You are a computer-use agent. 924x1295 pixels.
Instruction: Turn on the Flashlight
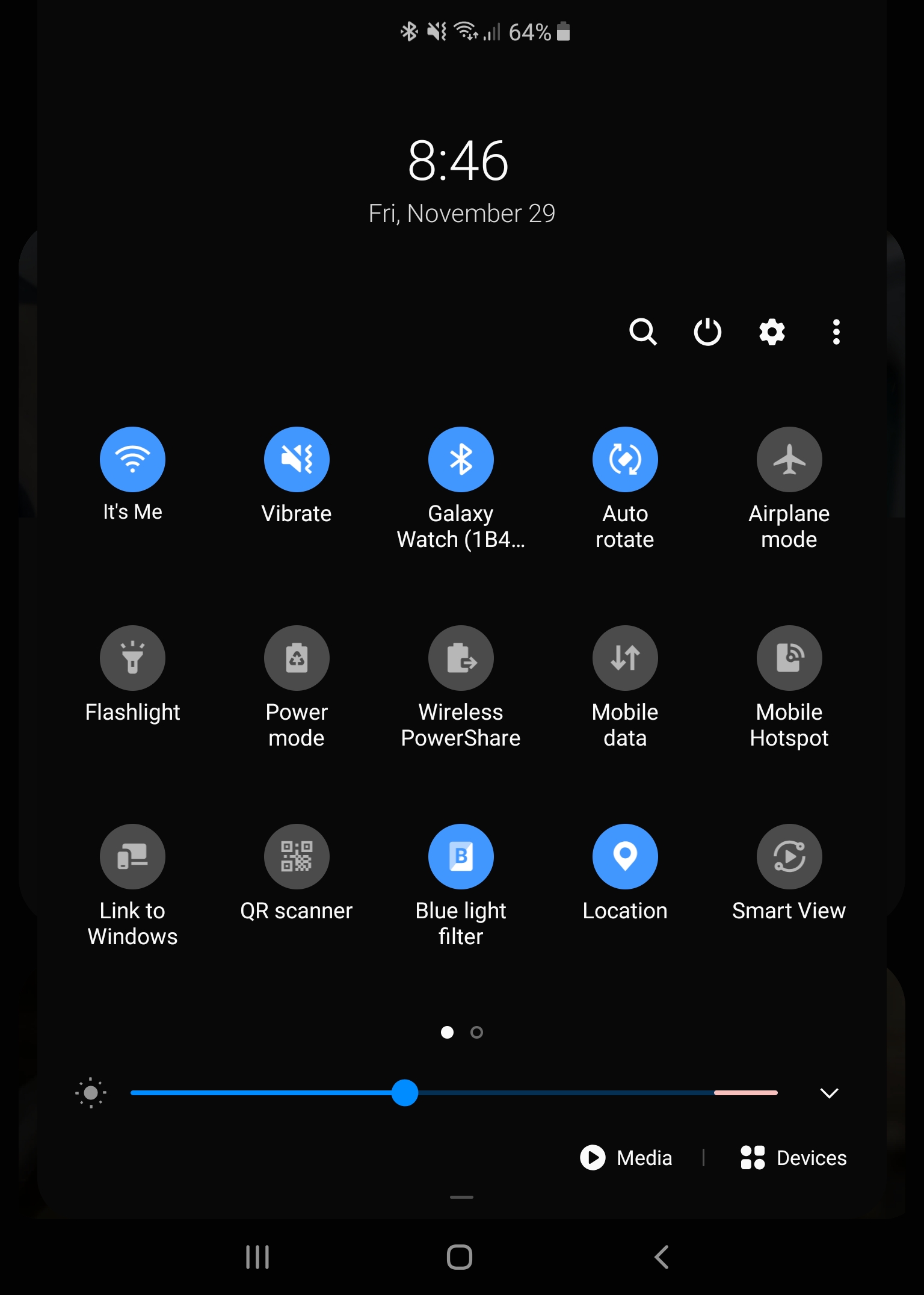click(132, 658)
